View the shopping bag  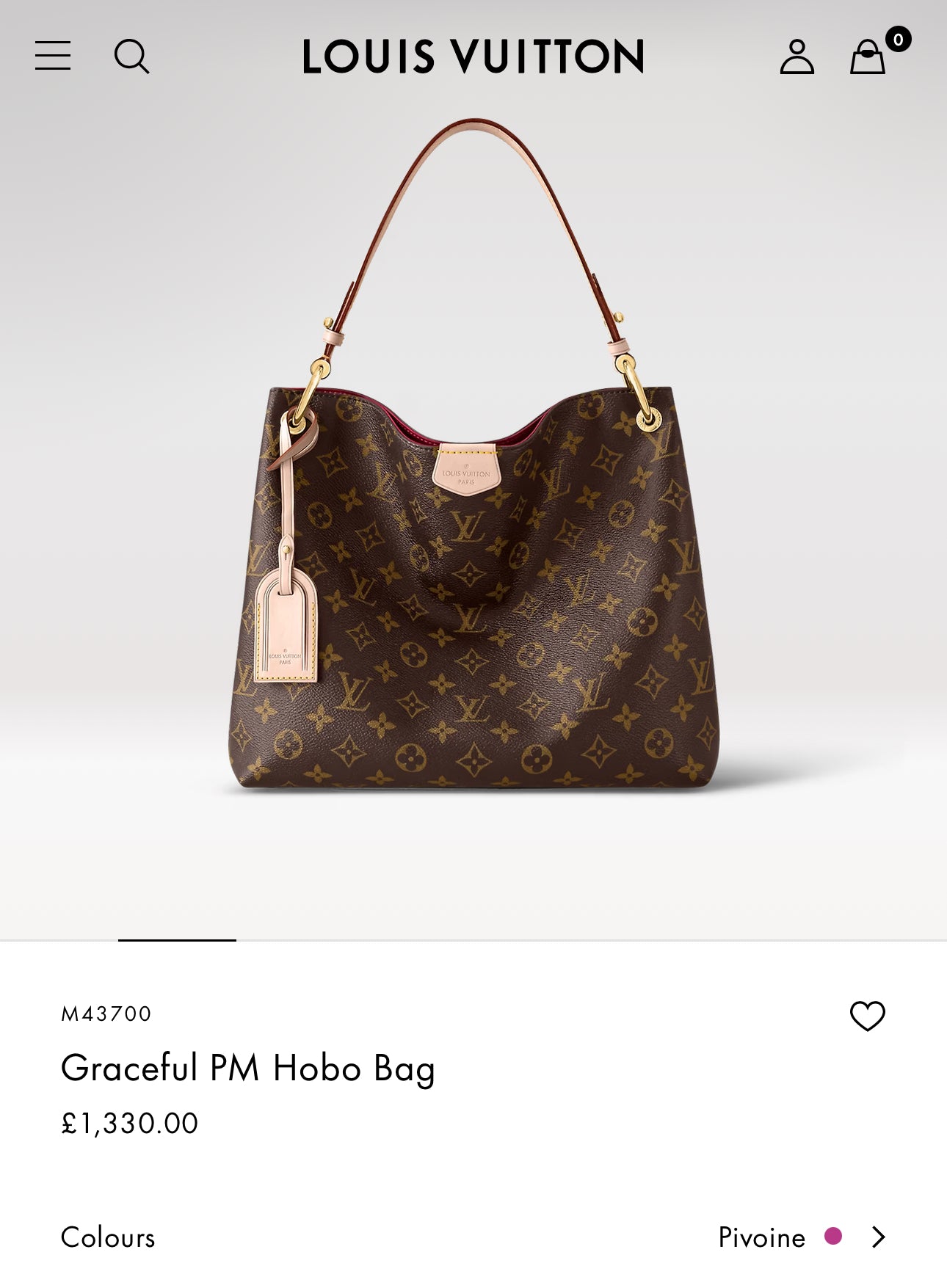pyautogui.click(x=868, y=57)
